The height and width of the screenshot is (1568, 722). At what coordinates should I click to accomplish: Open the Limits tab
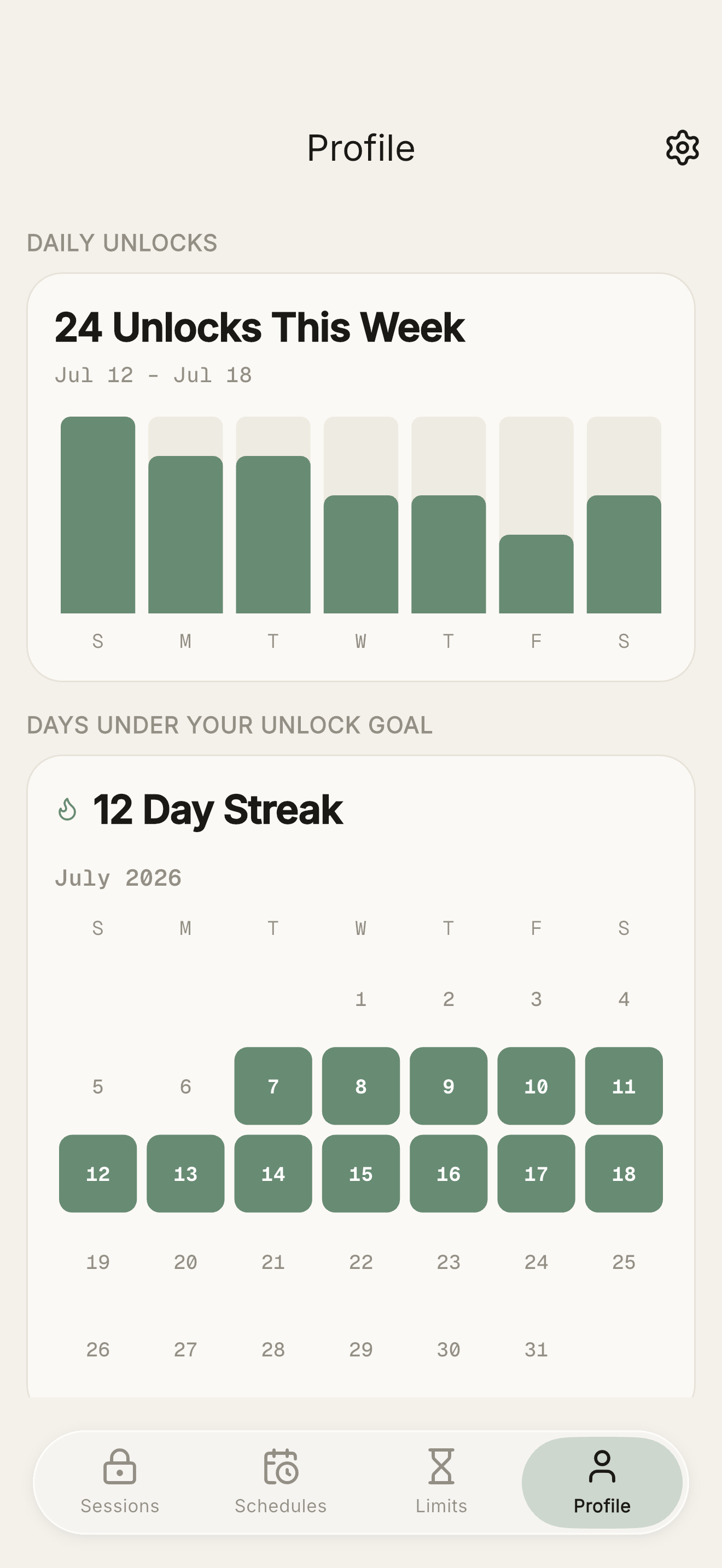click(441, 1482)
